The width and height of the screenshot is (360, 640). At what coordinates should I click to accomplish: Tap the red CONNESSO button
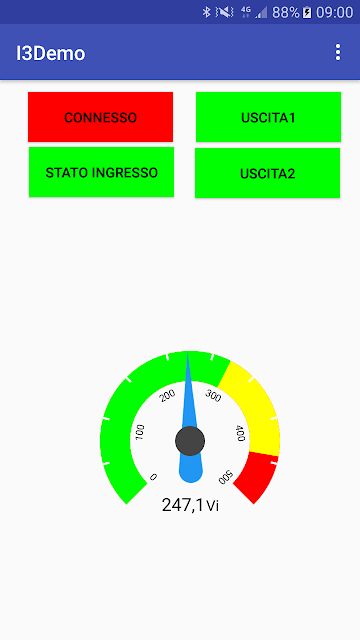pyautogui.click(x=100, y=117)
